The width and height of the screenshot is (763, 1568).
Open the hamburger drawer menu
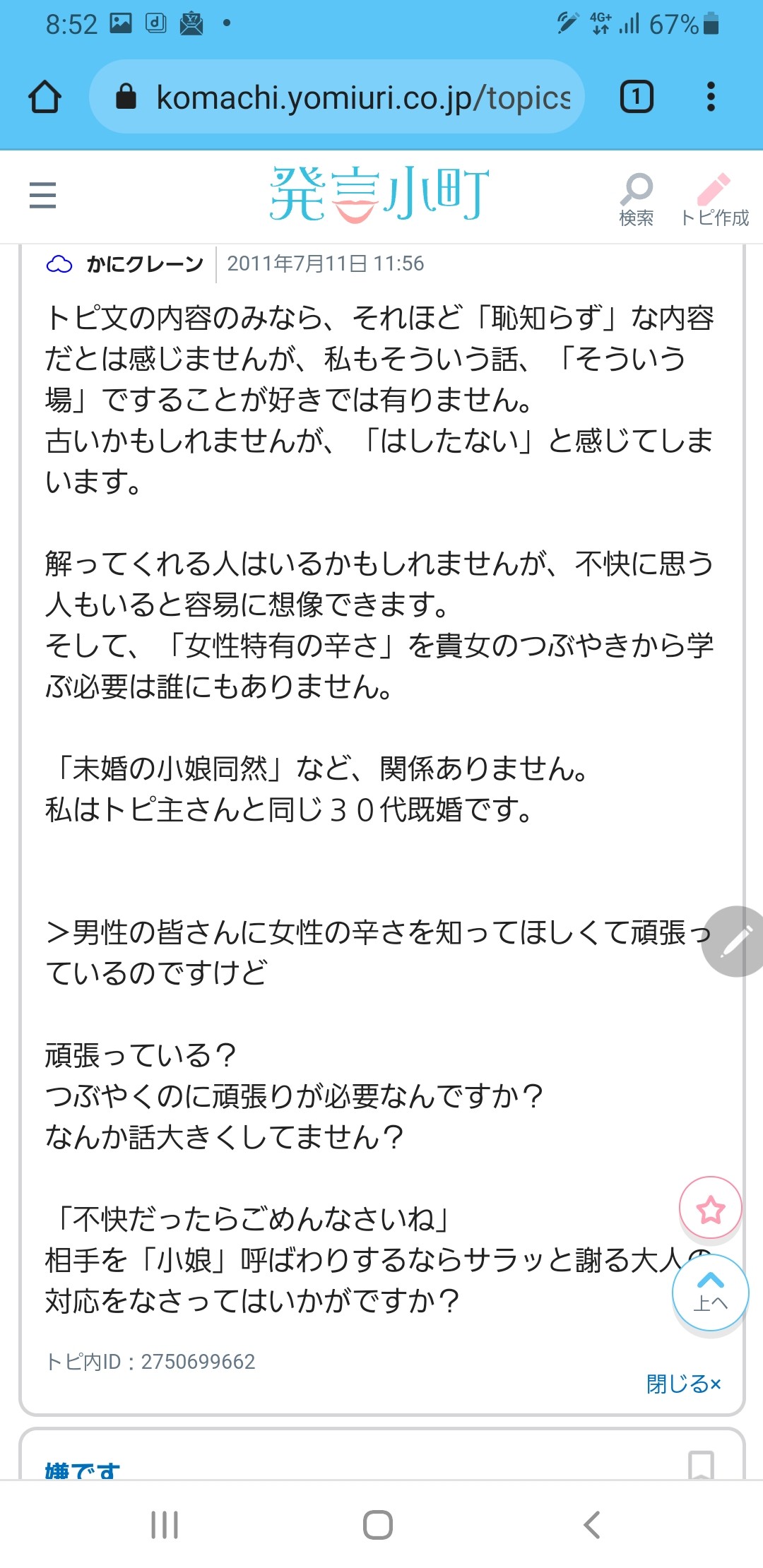click(42, 195)
